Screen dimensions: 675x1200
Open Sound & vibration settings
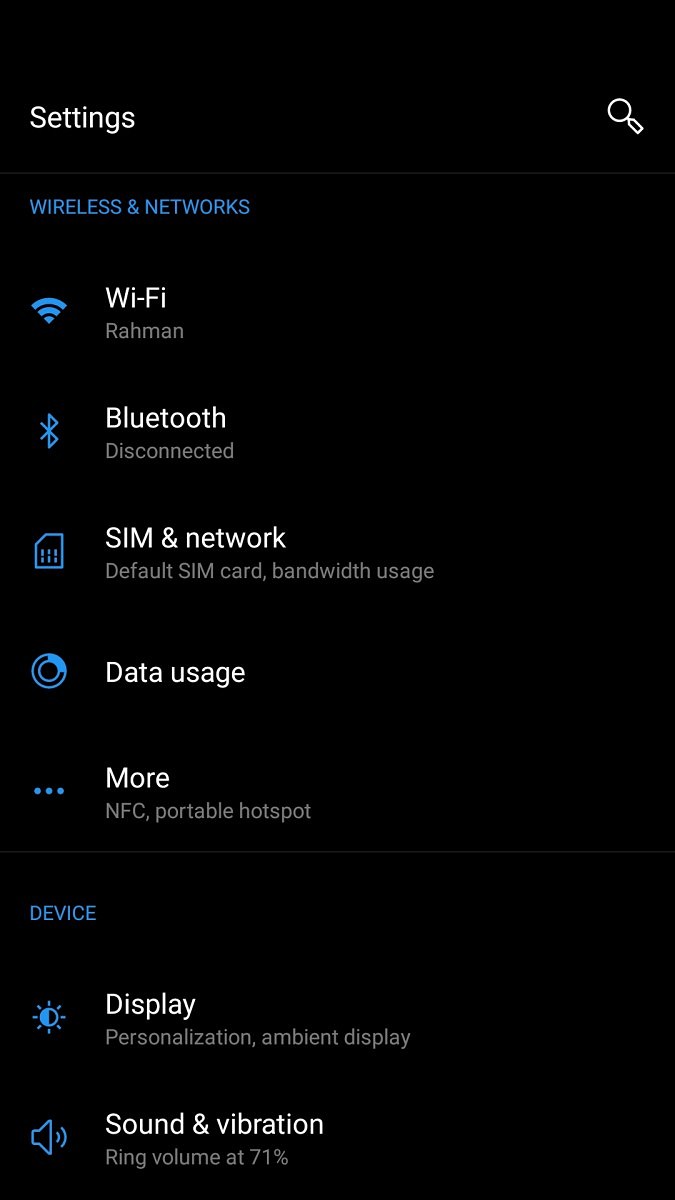[x=337, y=1138]
